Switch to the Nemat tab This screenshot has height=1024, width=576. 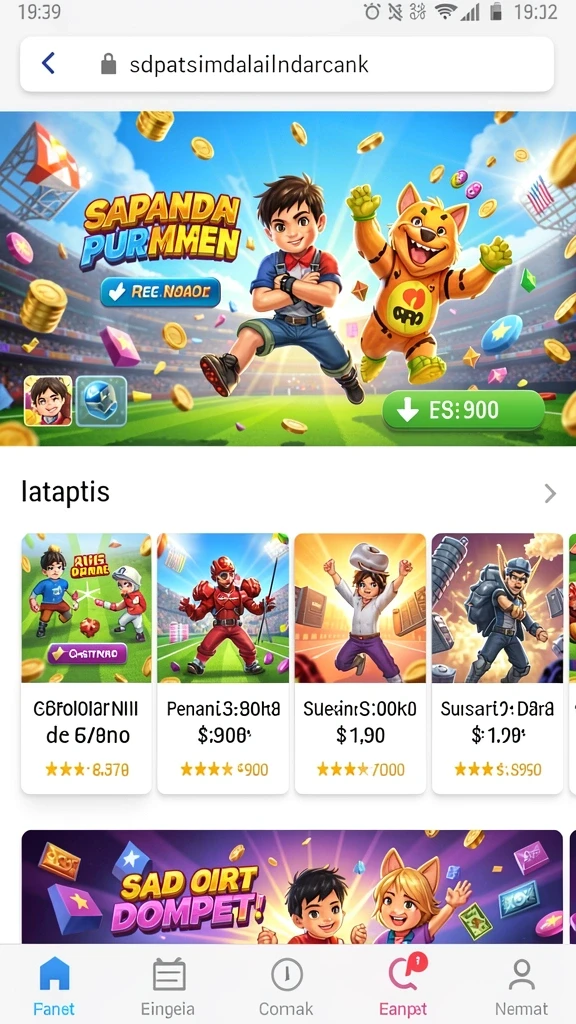point(521,985)
